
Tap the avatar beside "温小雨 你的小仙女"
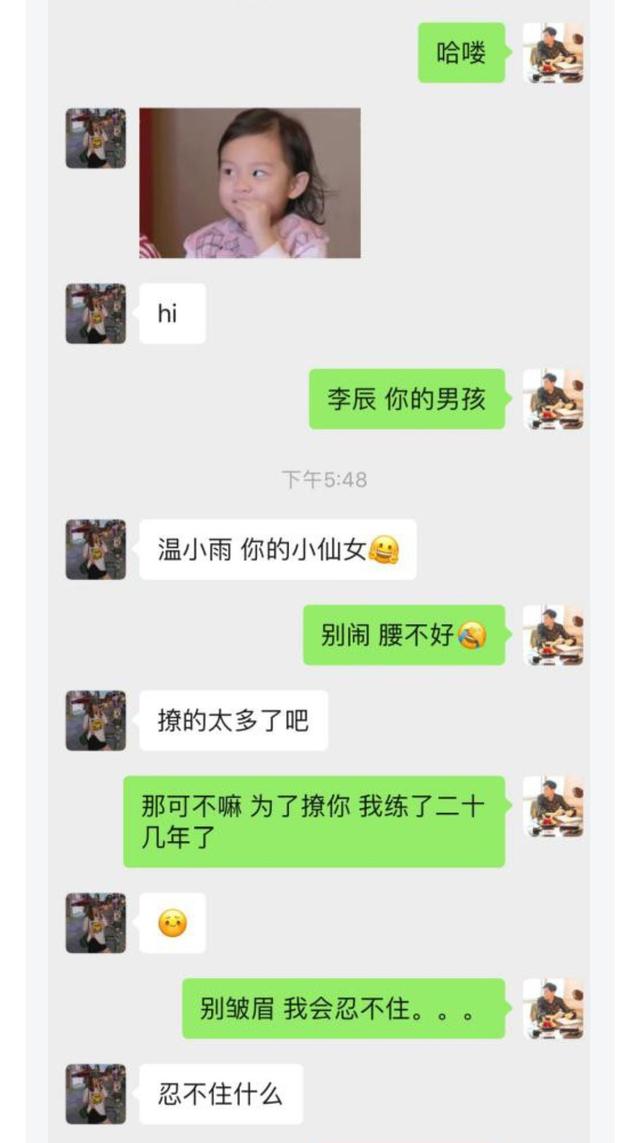96,549
